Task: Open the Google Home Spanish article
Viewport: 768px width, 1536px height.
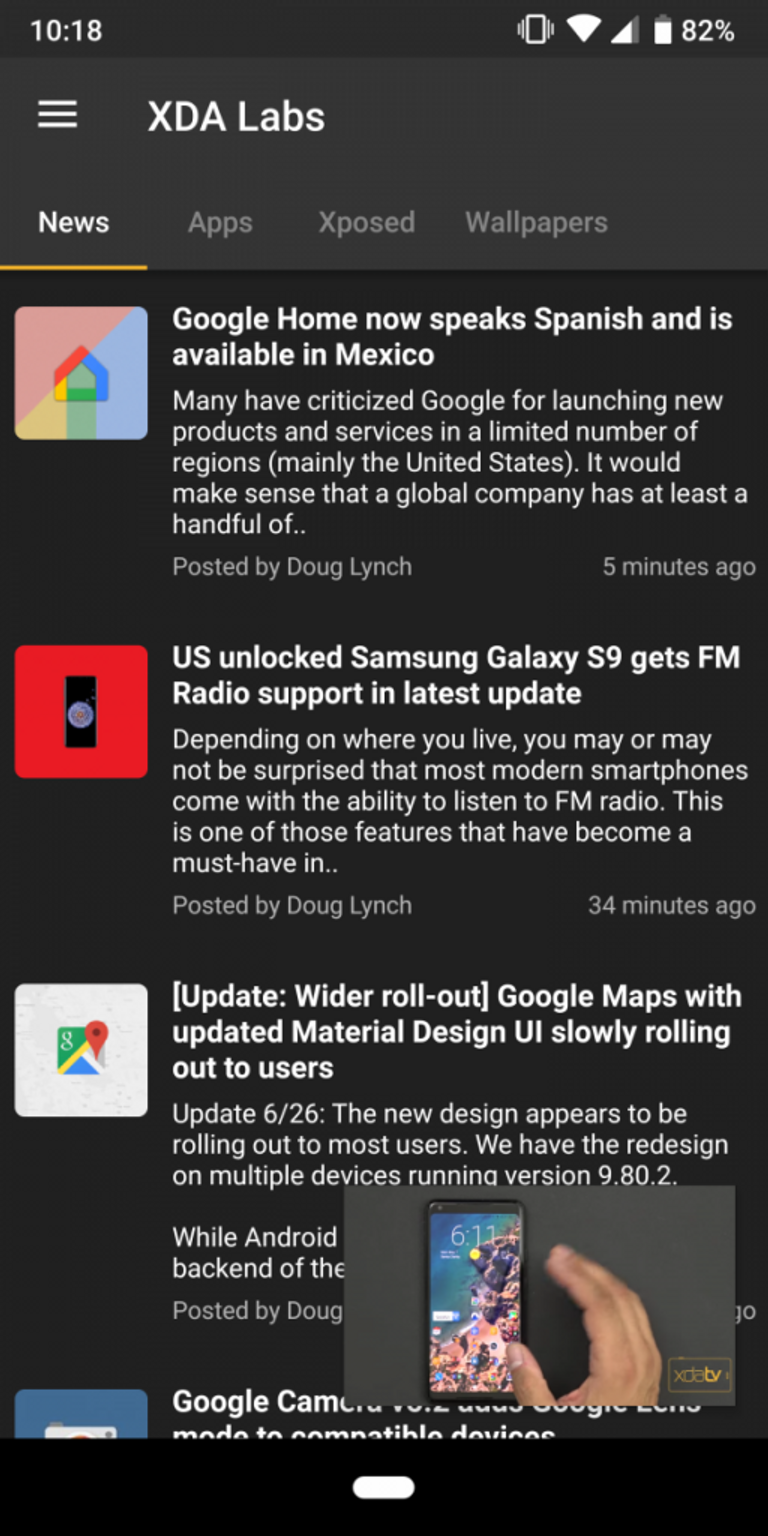Action: [x=452, y=337]
